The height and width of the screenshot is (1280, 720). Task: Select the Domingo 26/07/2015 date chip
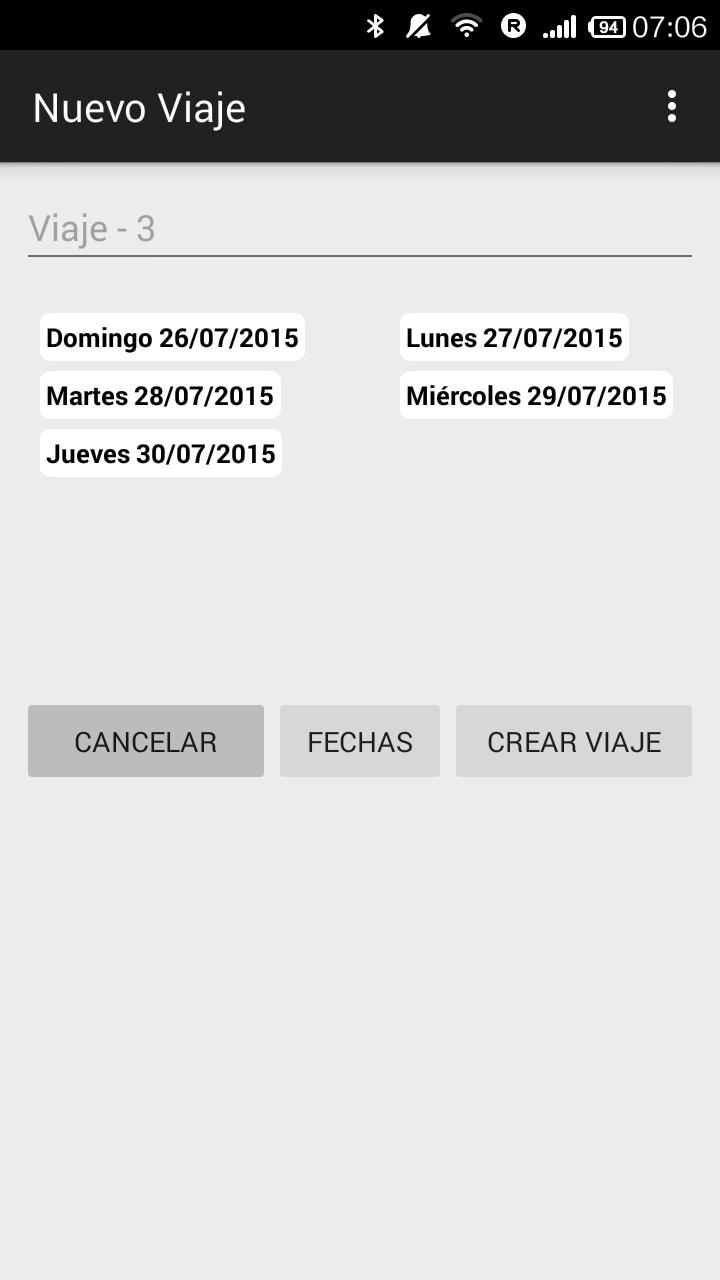[x=172, y=338]
